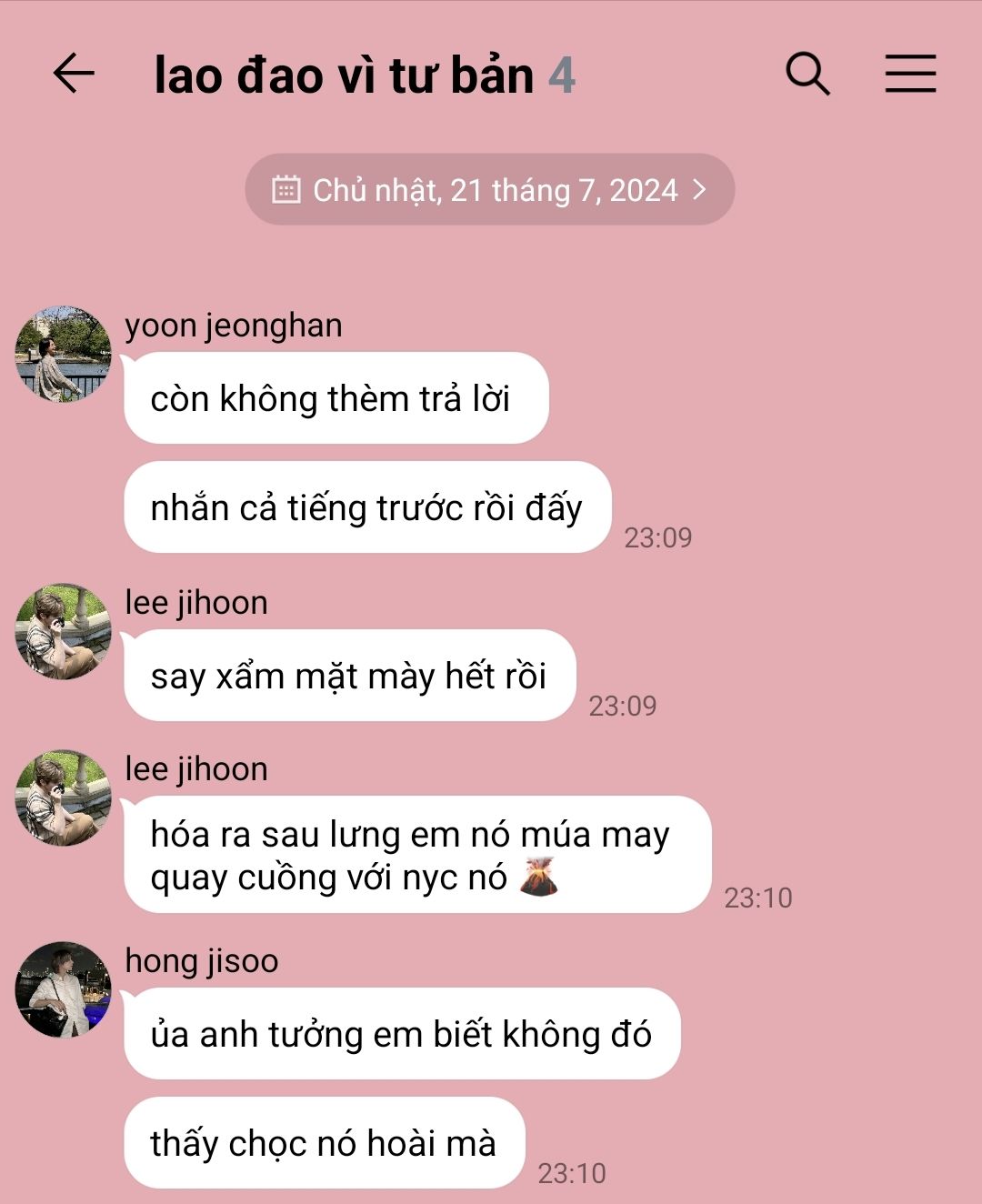The width and height of the screenshot is (982, 1204).
Task: Open lee jihoon's avatar beside "hóa ra" message
Action: 63,798
